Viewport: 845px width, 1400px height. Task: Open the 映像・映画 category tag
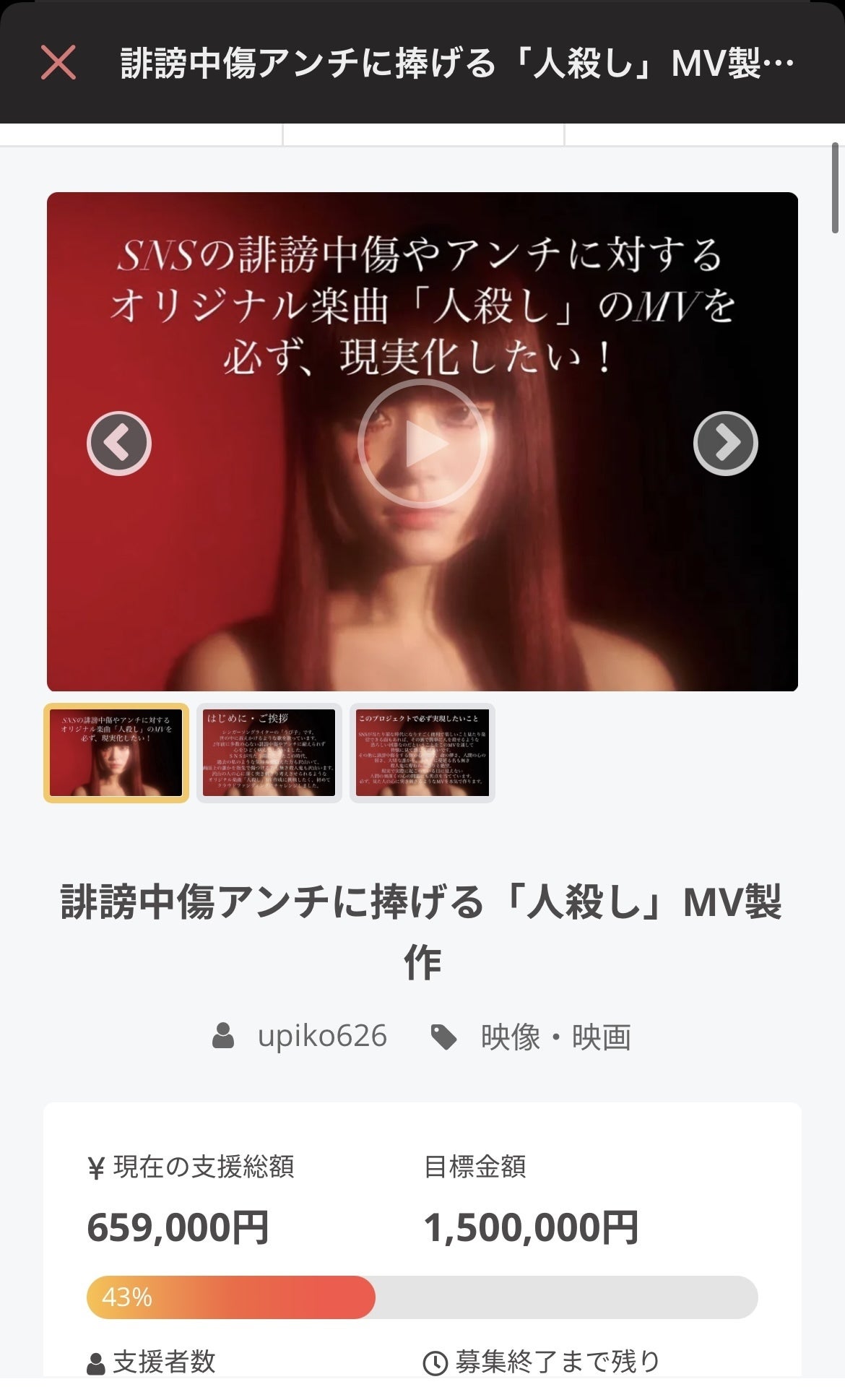555,1037
